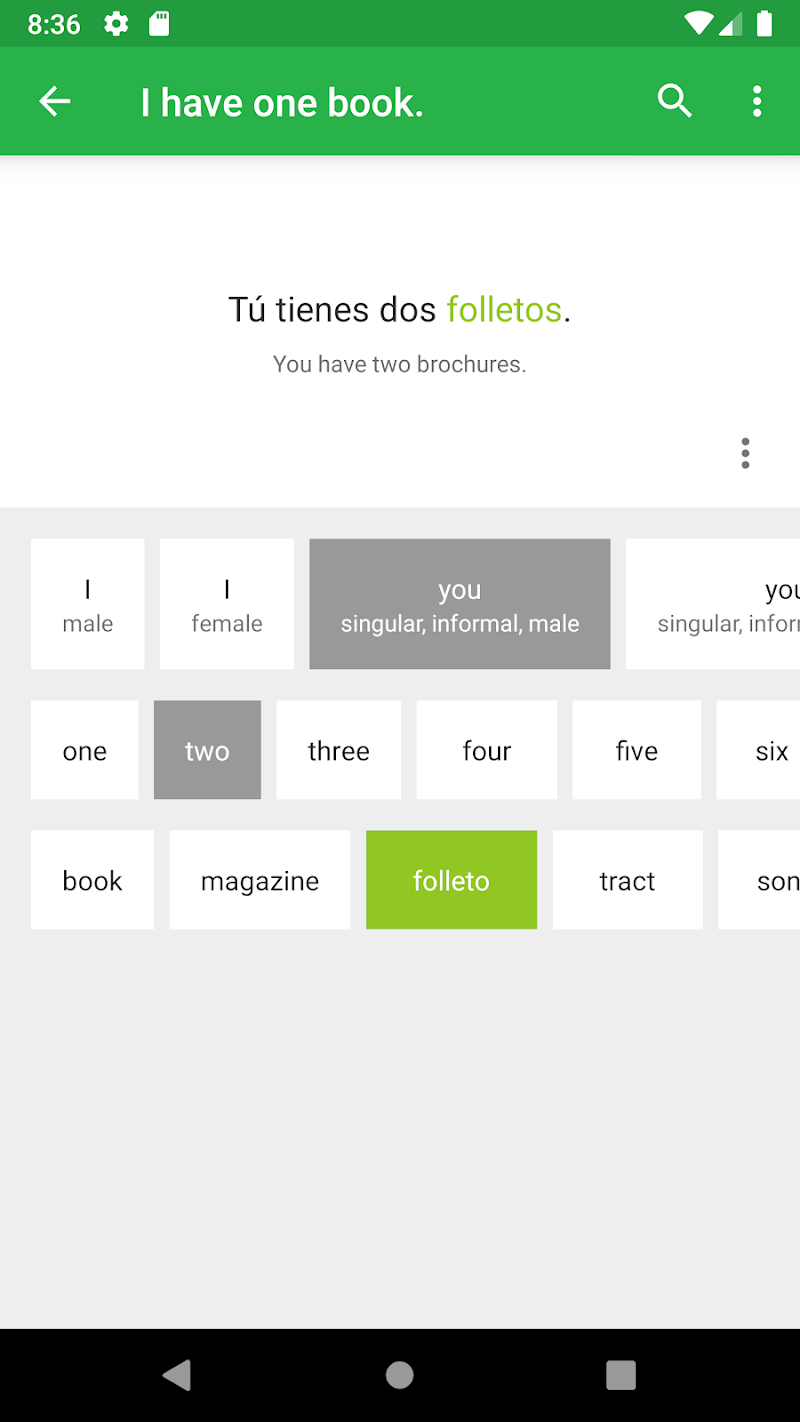Open the search icon in the toolbar

pyautogui.click(x=674, y=101)
